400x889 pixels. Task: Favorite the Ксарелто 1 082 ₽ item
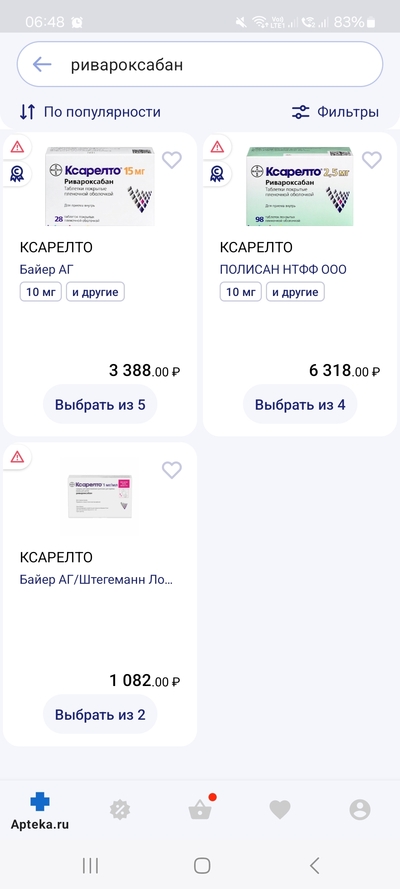click(172, 470)
